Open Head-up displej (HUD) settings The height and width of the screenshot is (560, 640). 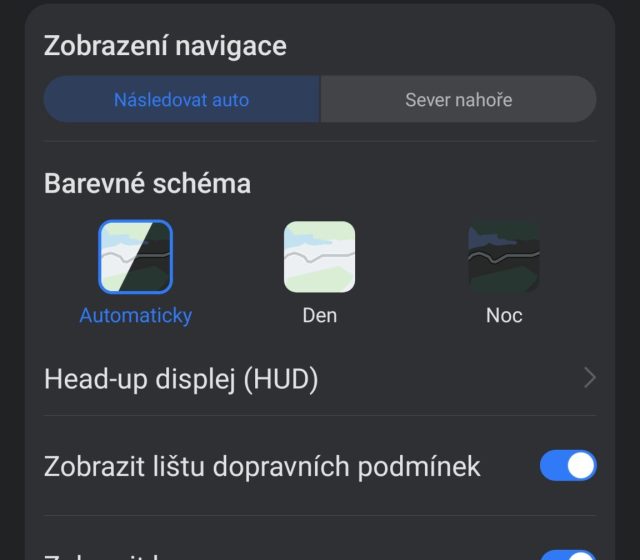[320, 379]
